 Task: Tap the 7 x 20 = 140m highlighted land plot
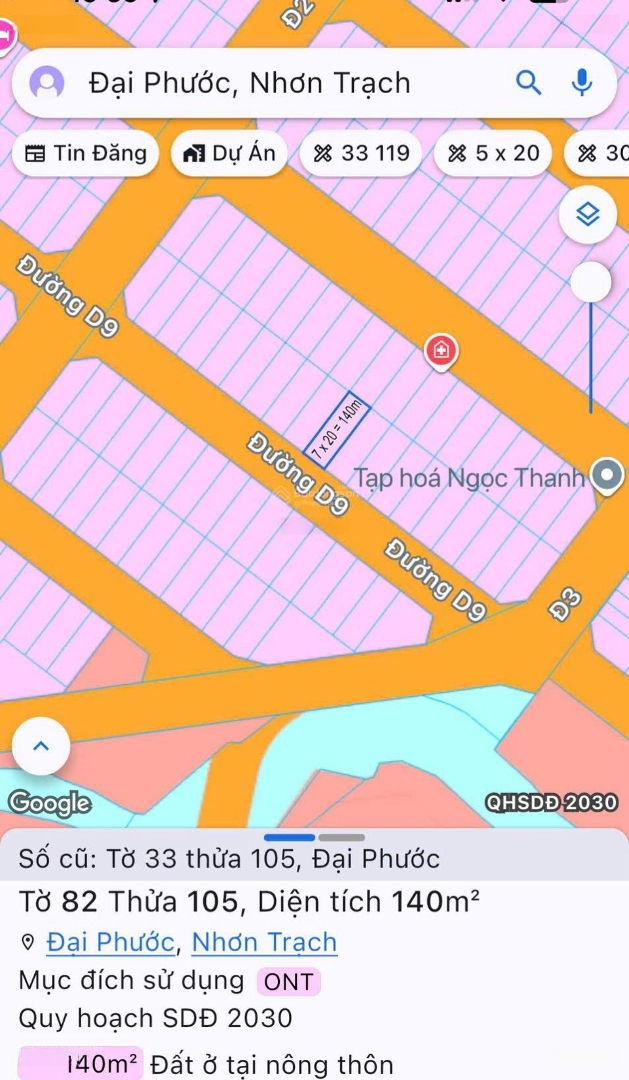(x=337, y=426)
